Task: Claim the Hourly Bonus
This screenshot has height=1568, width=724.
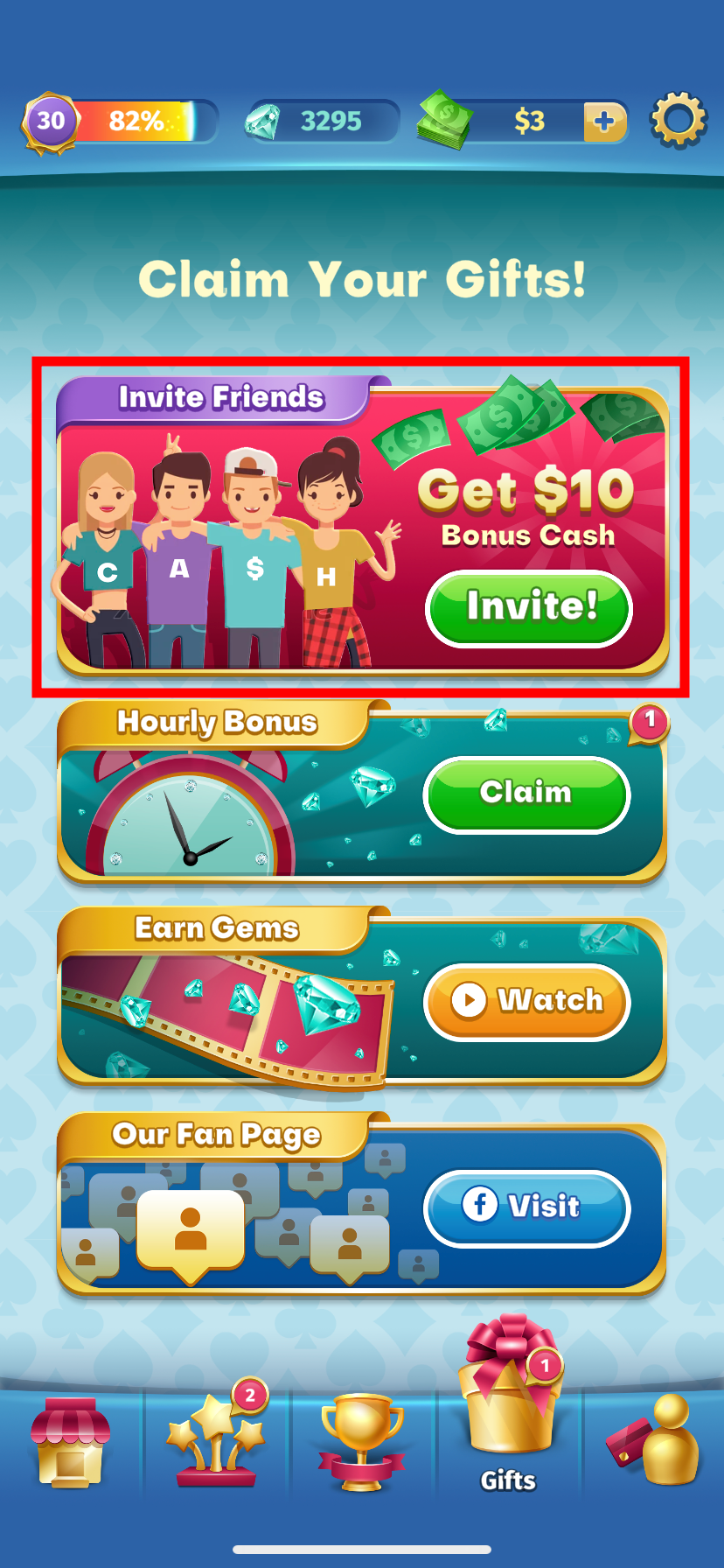Action: (x=526, y=794)
